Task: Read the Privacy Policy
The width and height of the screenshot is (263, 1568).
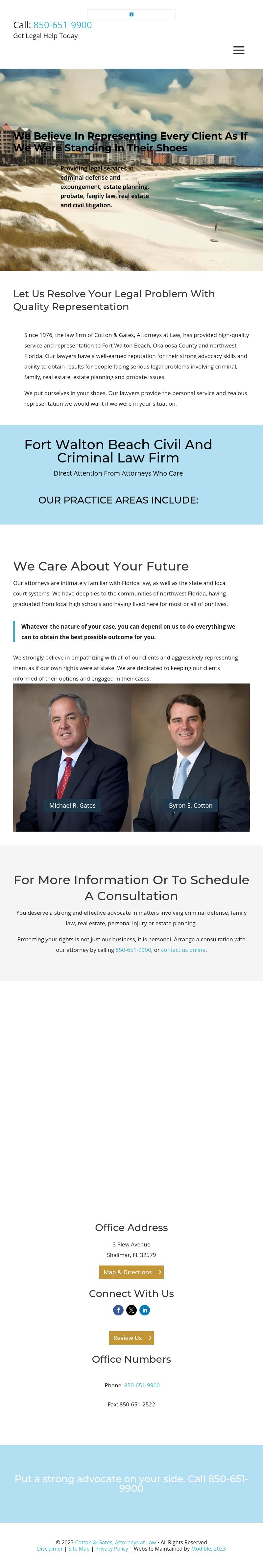Action: 111,1549
